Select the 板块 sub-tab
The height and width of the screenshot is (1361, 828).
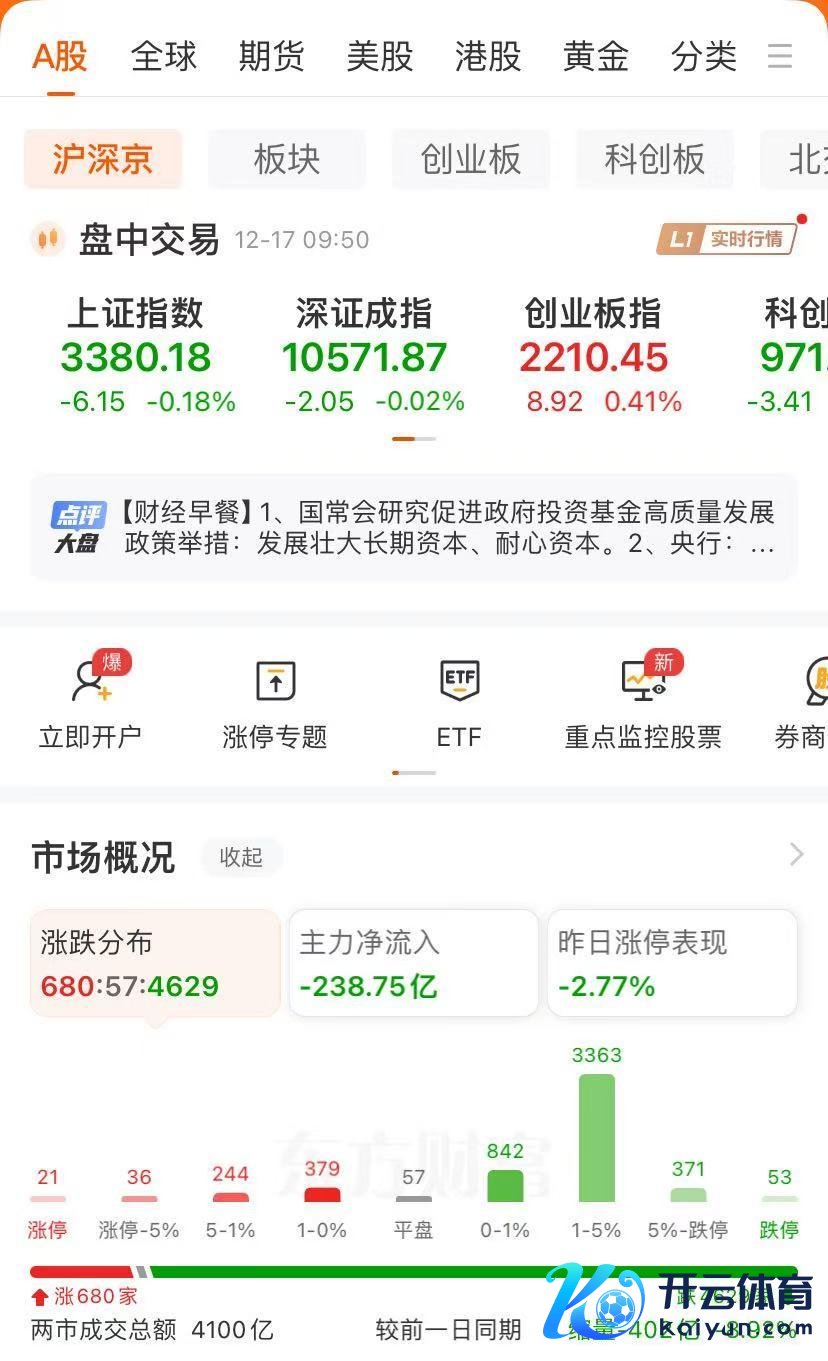point(287,159)
